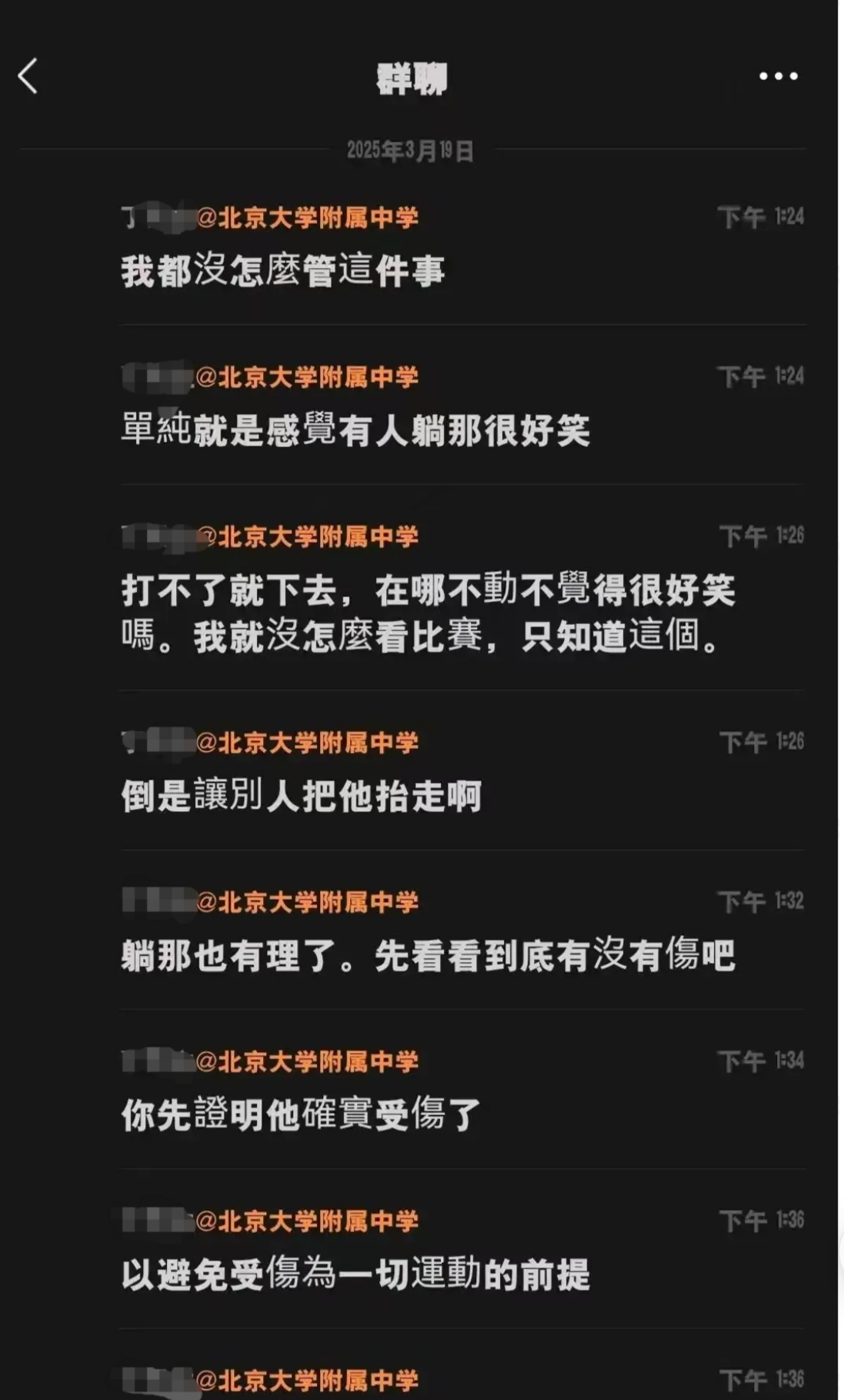The width and height of the screenshot is (844, 1400).
Task: Open the three-dot overflow menu
Action: click(778, 76)
